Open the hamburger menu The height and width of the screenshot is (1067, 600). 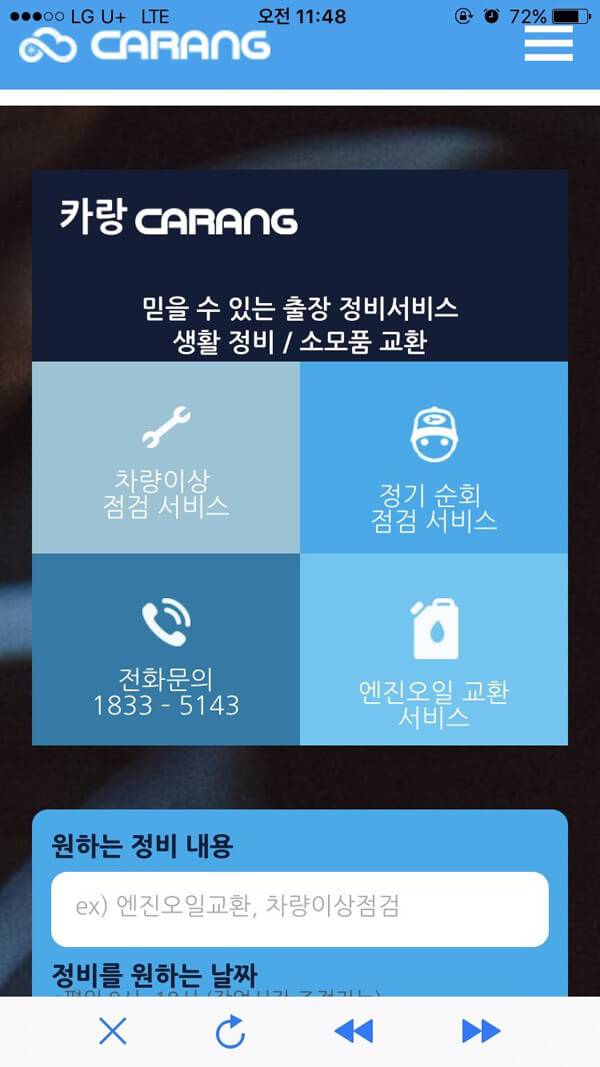coord(548,45)
